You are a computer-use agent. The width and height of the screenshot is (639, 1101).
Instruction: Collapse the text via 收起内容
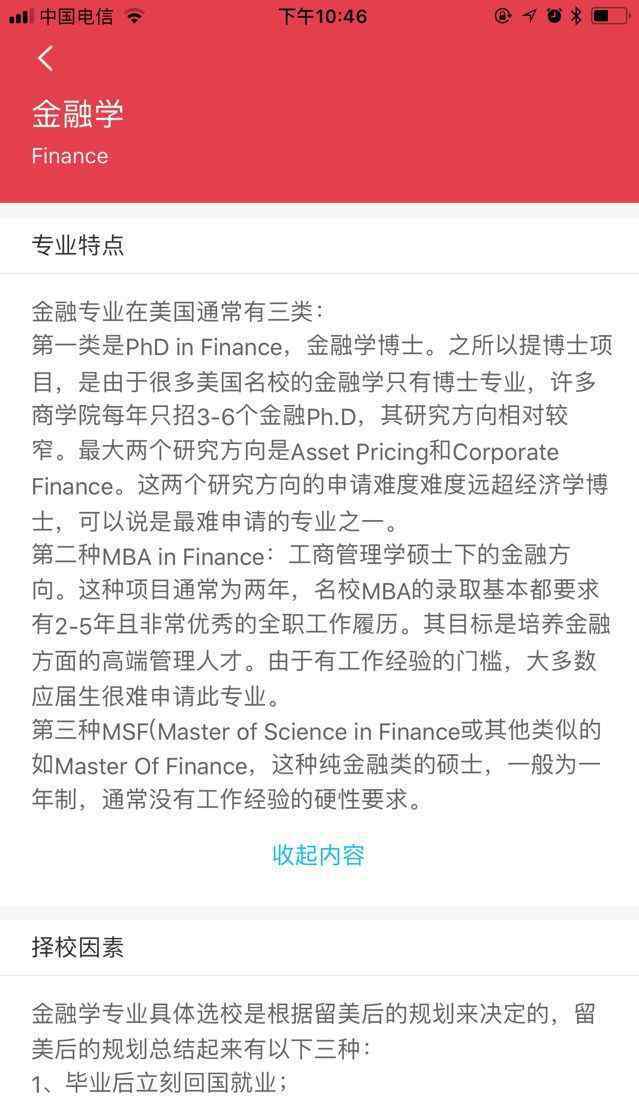(x=318, y=855)
